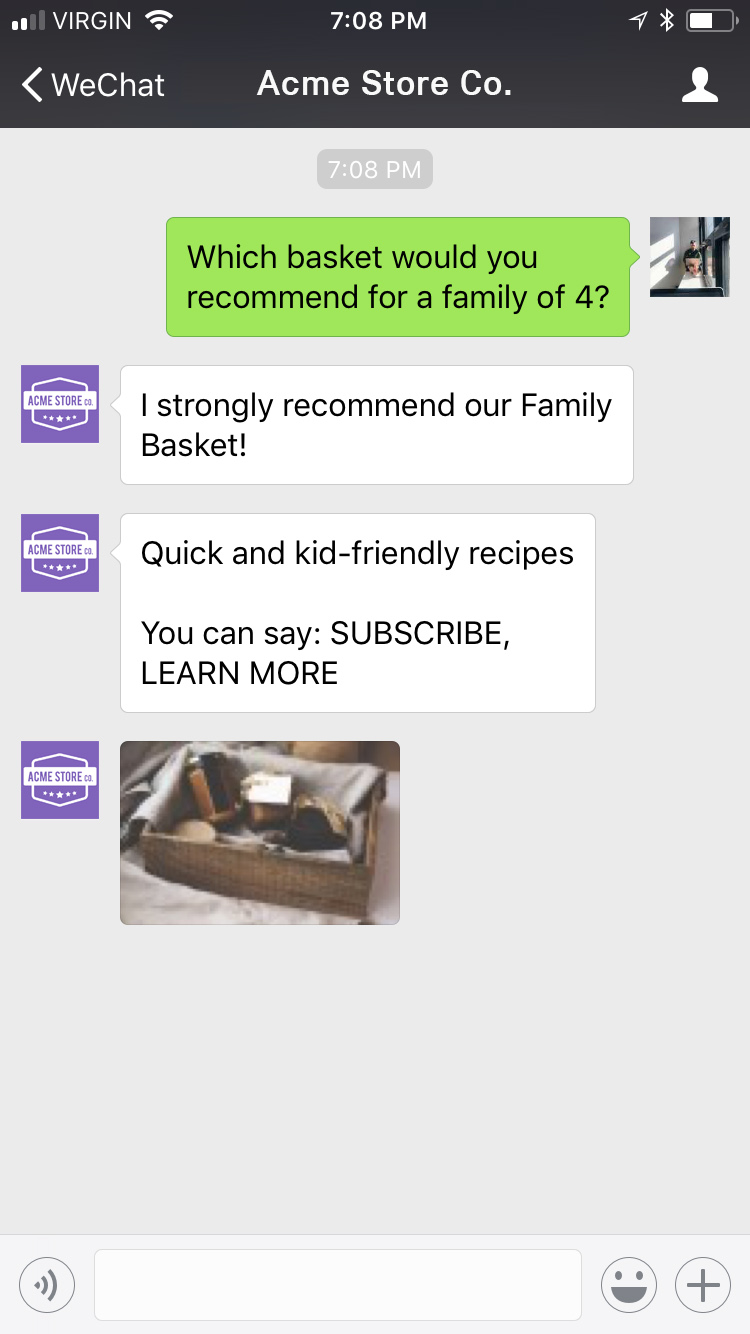Open my own avatar beside green message
This screenshot has width=750, height=1334.
689,257
